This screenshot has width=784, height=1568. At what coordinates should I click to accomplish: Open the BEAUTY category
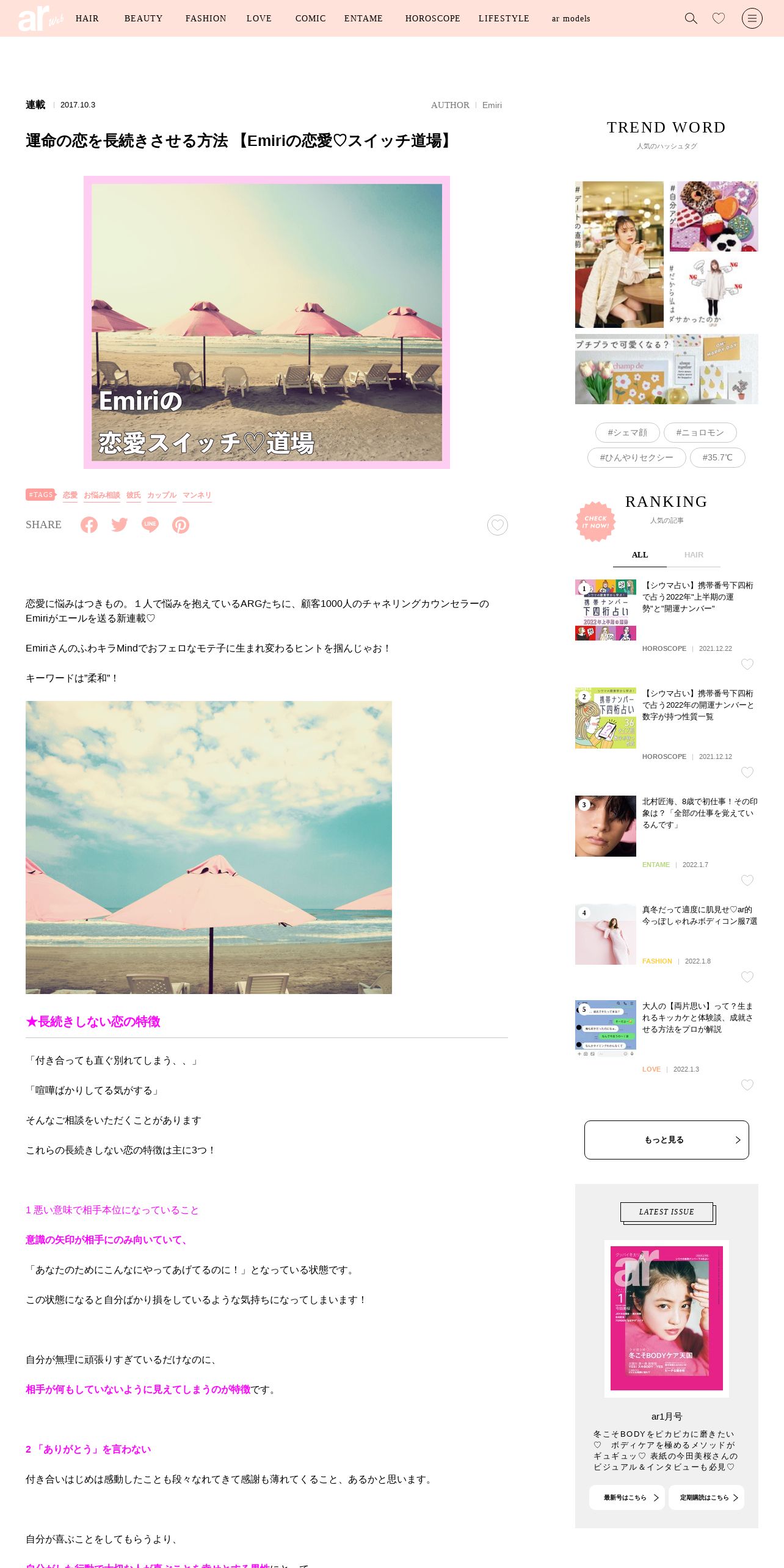click(x=143, y=18)
